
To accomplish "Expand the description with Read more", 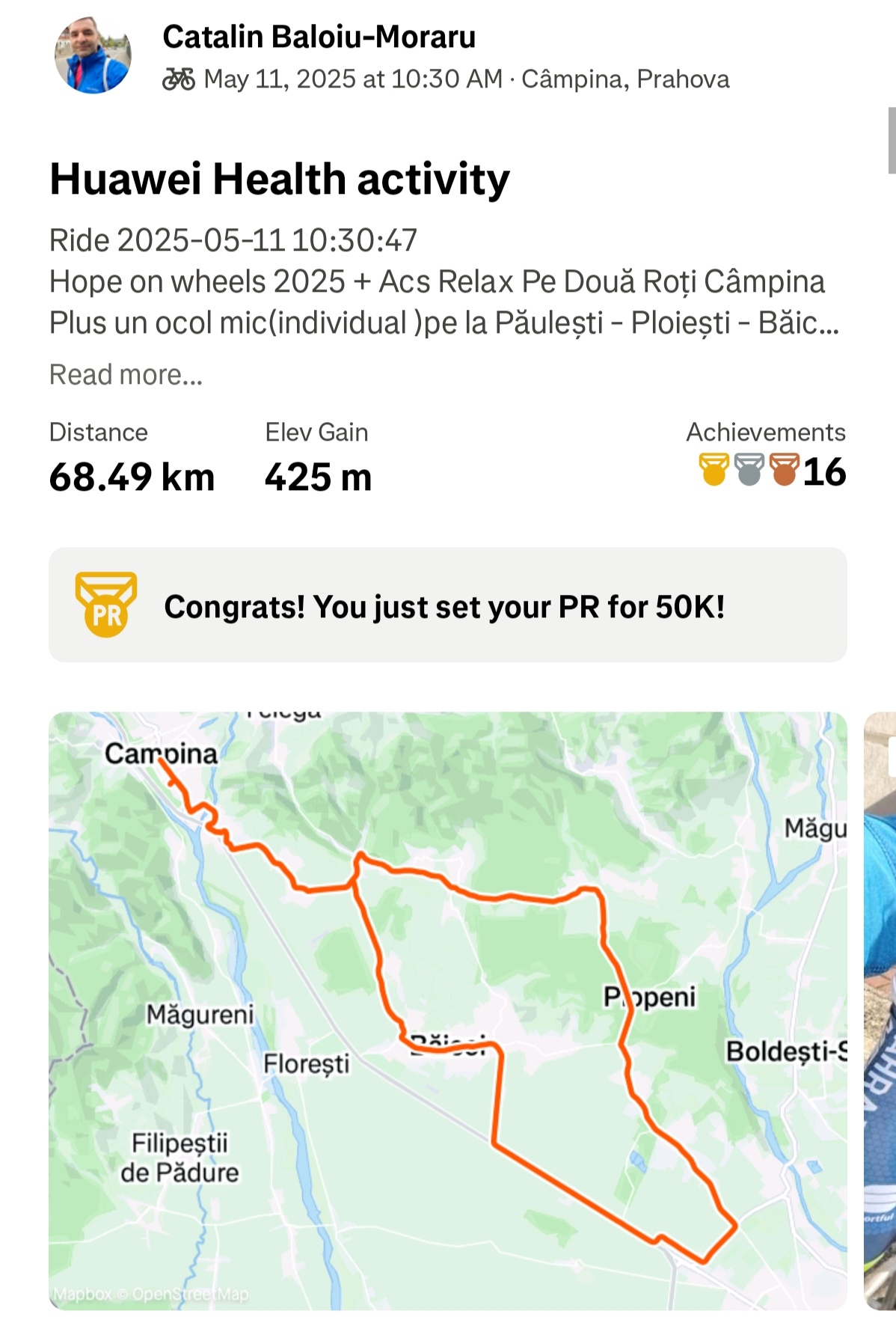I will (126, 375).
